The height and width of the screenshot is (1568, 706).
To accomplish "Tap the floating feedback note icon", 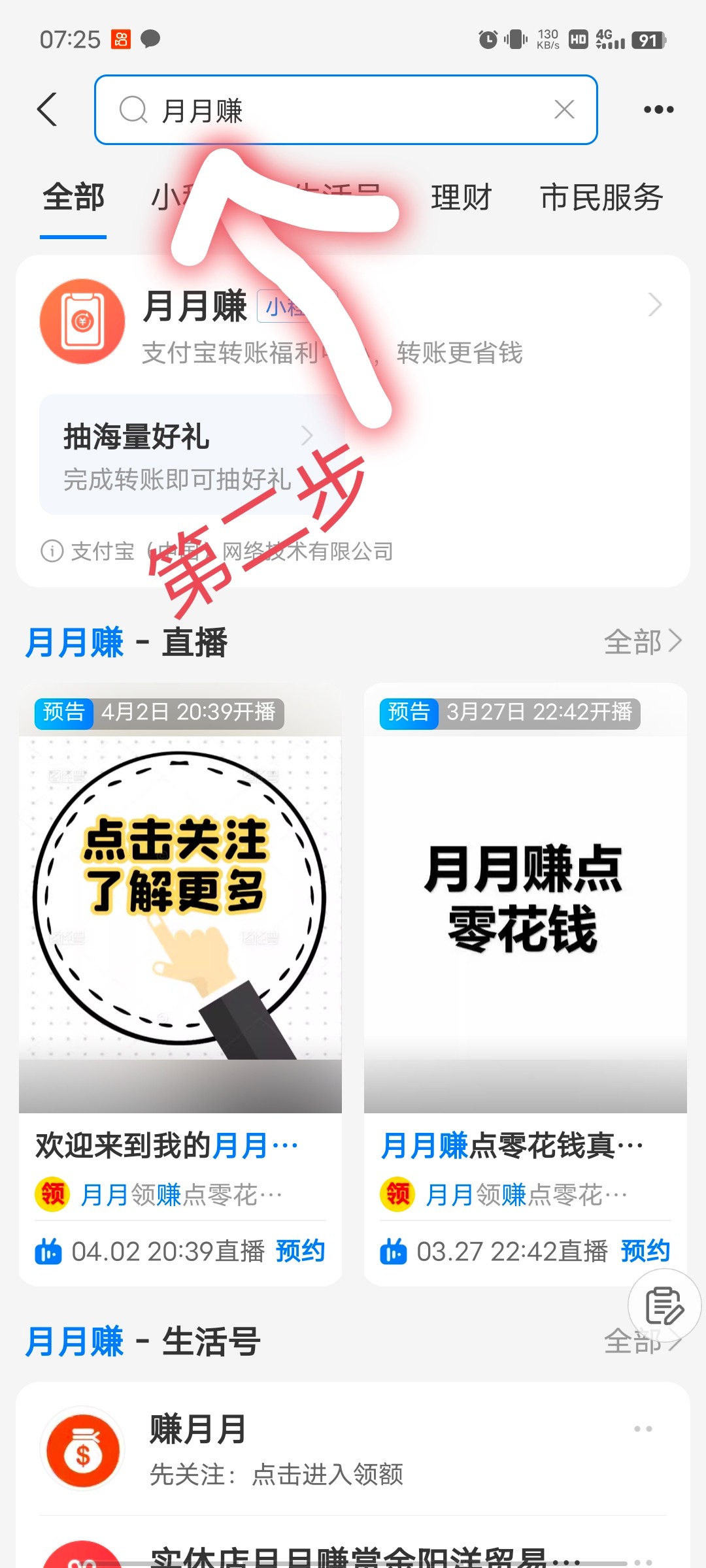I will pyautogui.click(x=664, y=1305).
